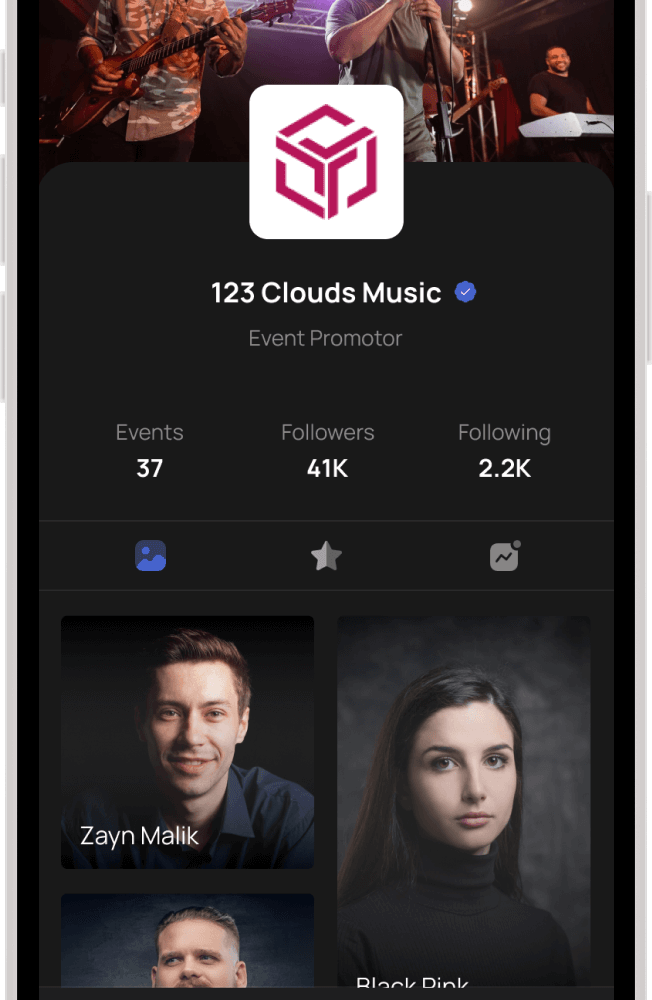The height and width of the screenshot is (1000, 652).
Task: Switch to the analytics chart tab
Action: pyautogui.click(x=504, y=556)
